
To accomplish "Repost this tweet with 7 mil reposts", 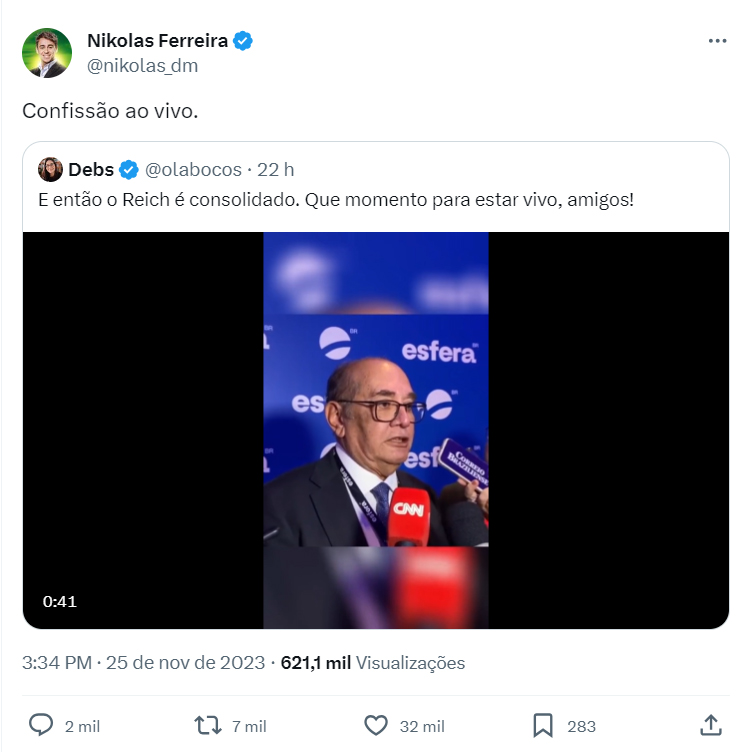I will click(208, 725).
